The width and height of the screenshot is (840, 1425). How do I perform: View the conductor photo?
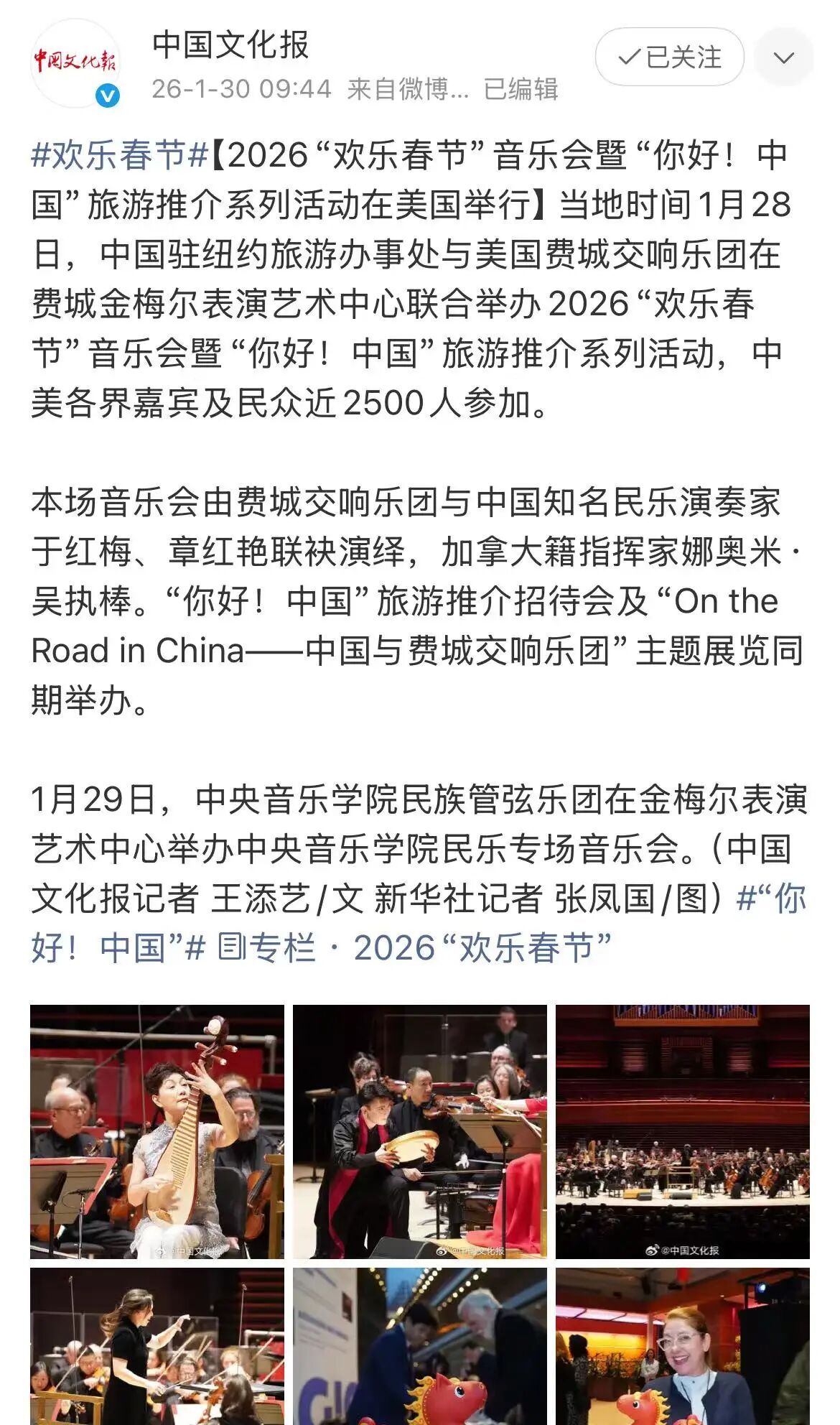click(157, 1347)
